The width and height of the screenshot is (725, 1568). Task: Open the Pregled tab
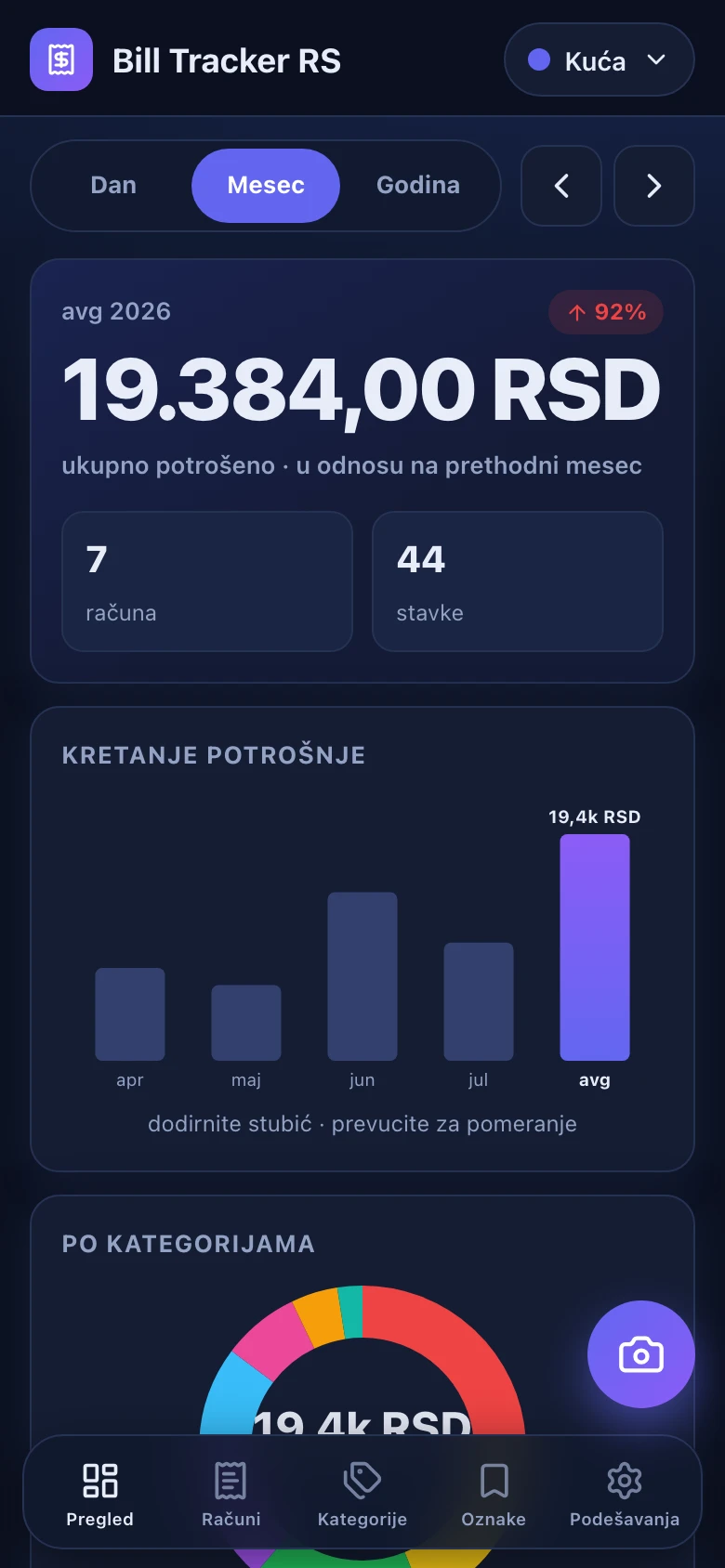coord(100,1494)
